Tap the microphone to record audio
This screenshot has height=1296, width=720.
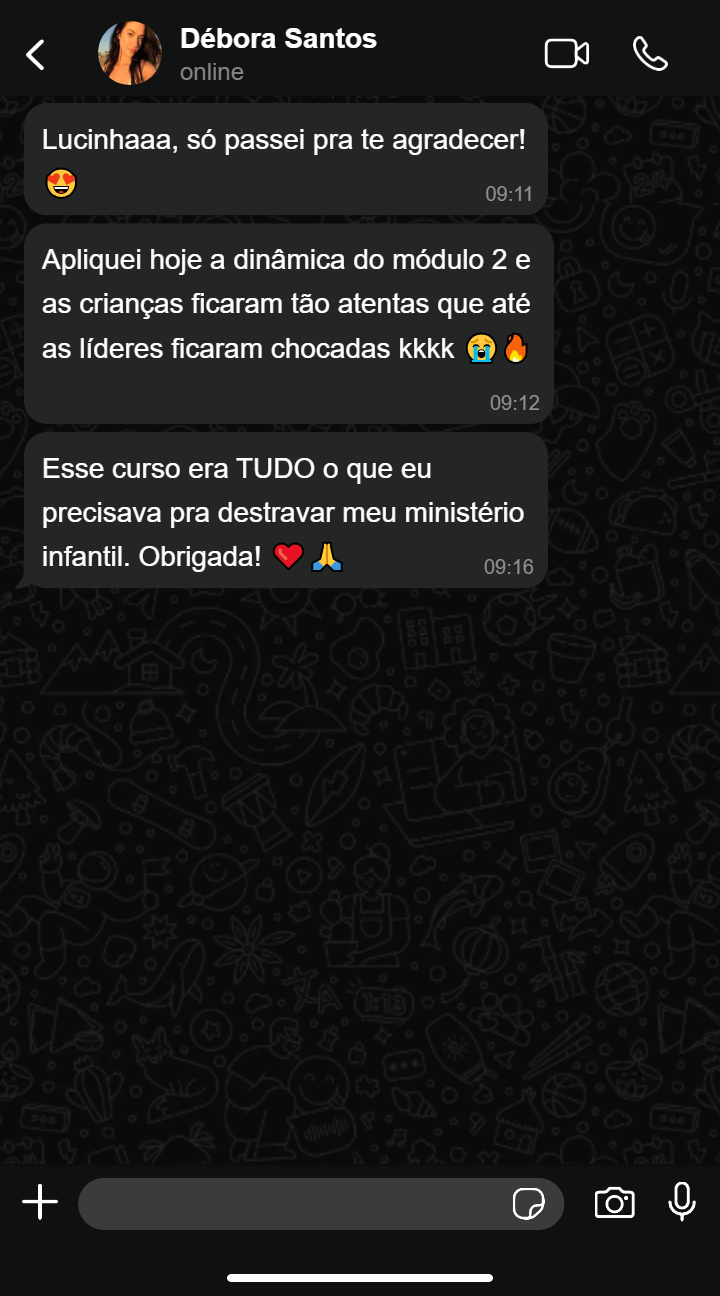(x=682, y=1202)
